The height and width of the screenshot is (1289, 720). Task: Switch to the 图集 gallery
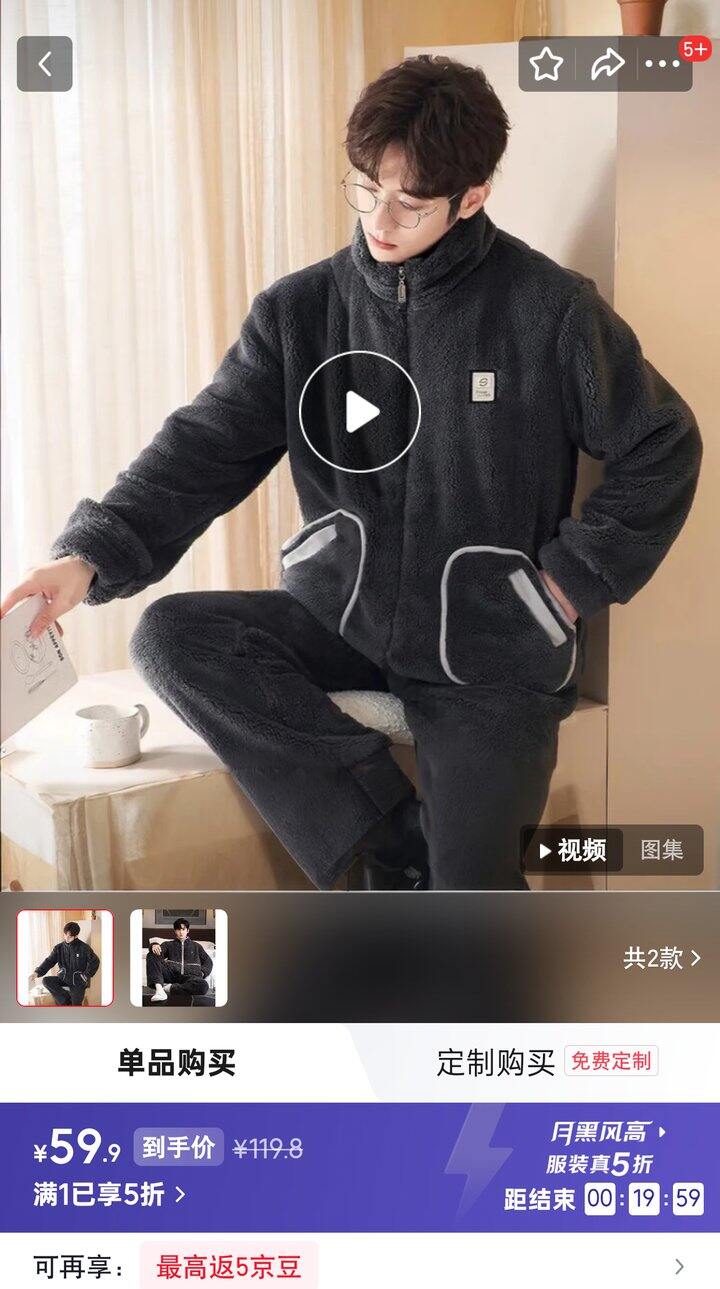point(662,850)
